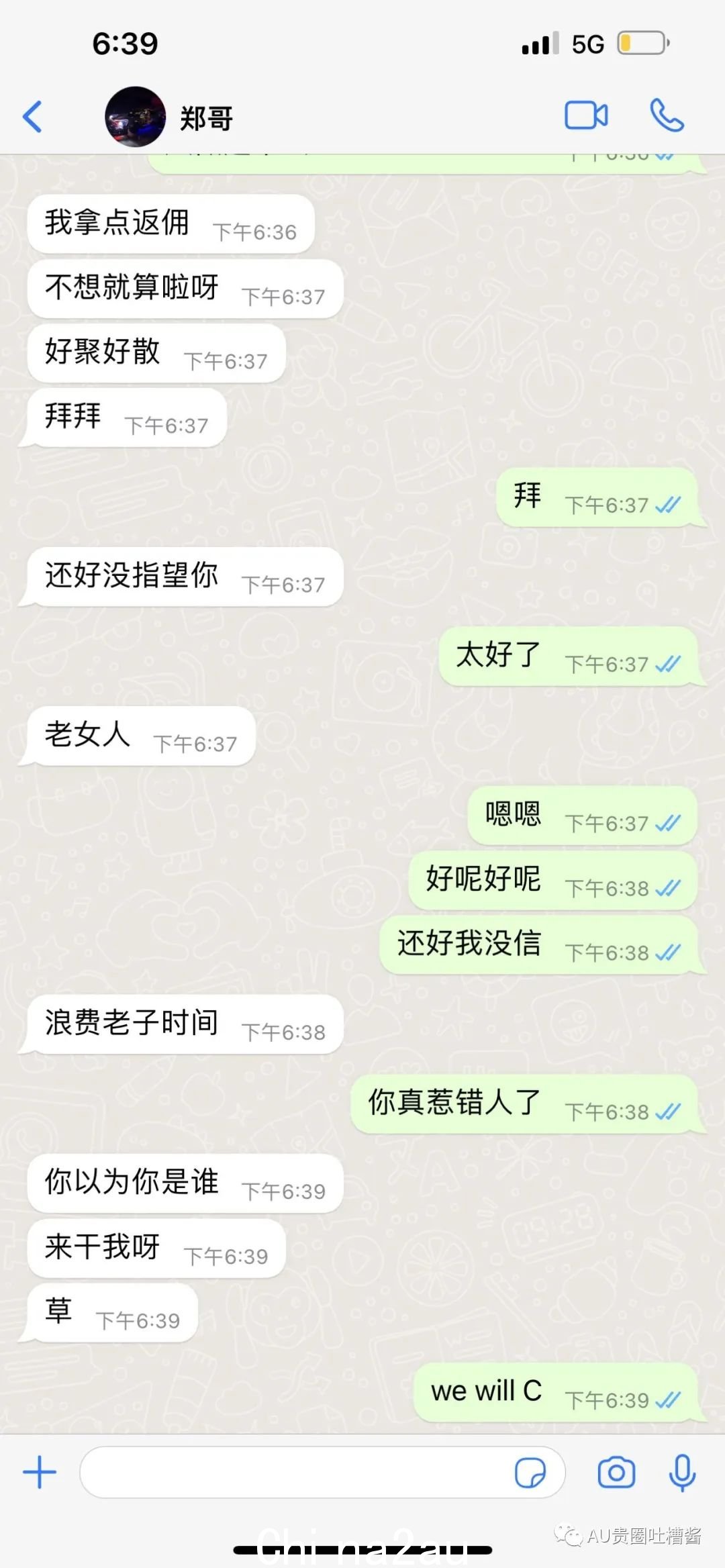This screenshot has width=725, height=1568.
Task: Open 郑哥's contact info
Action: pos(205,118)
